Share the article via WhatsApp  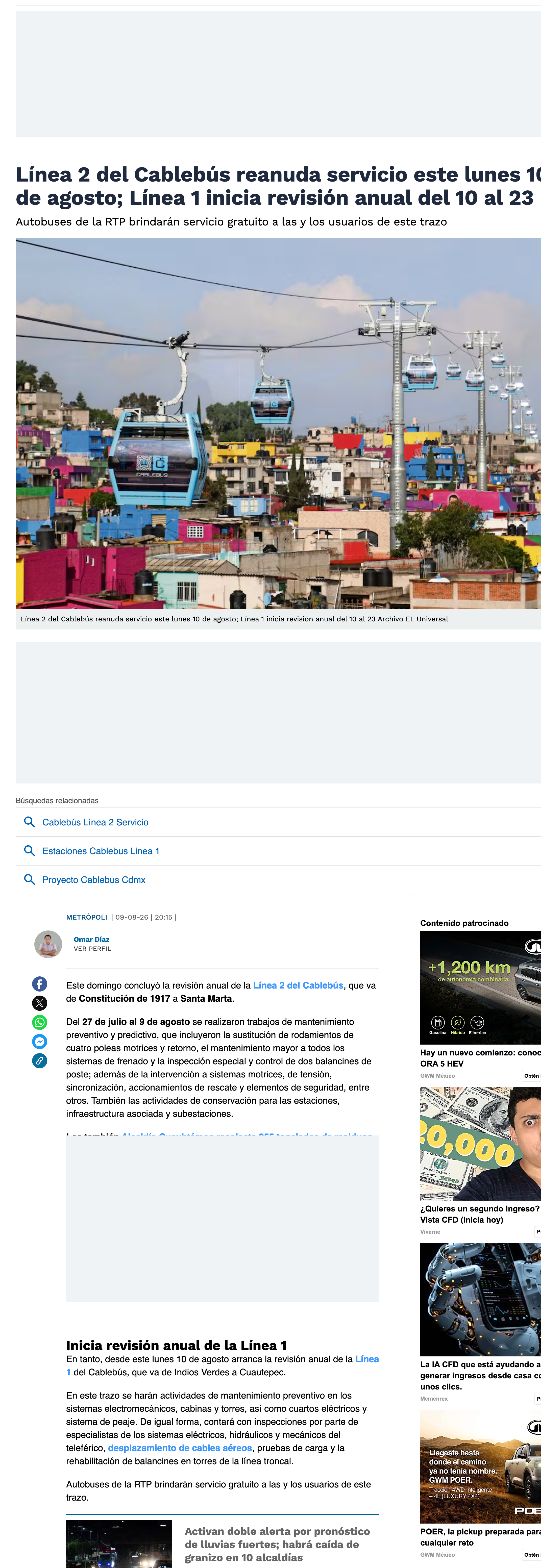40,1023
